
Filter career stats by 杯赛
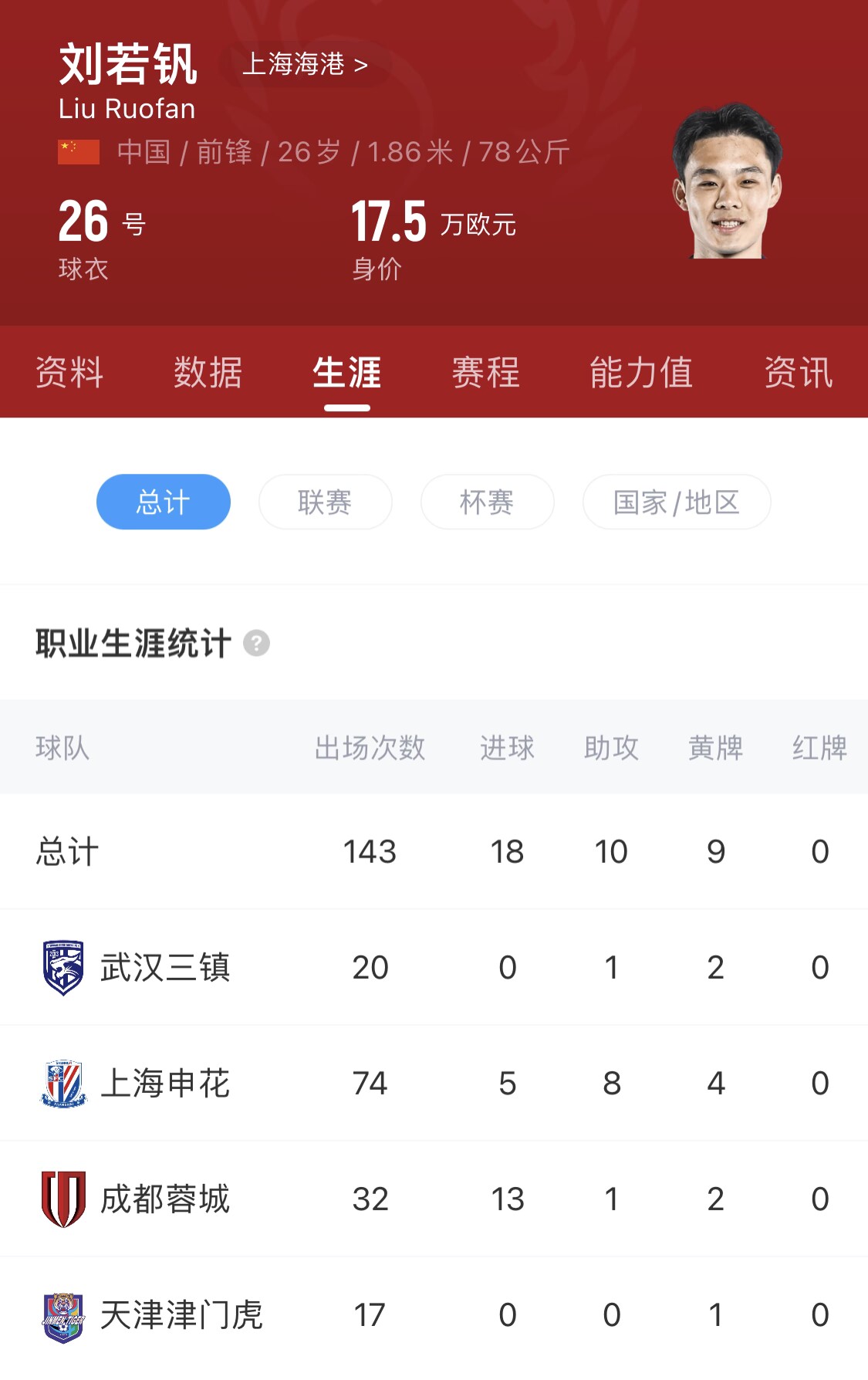487,502
